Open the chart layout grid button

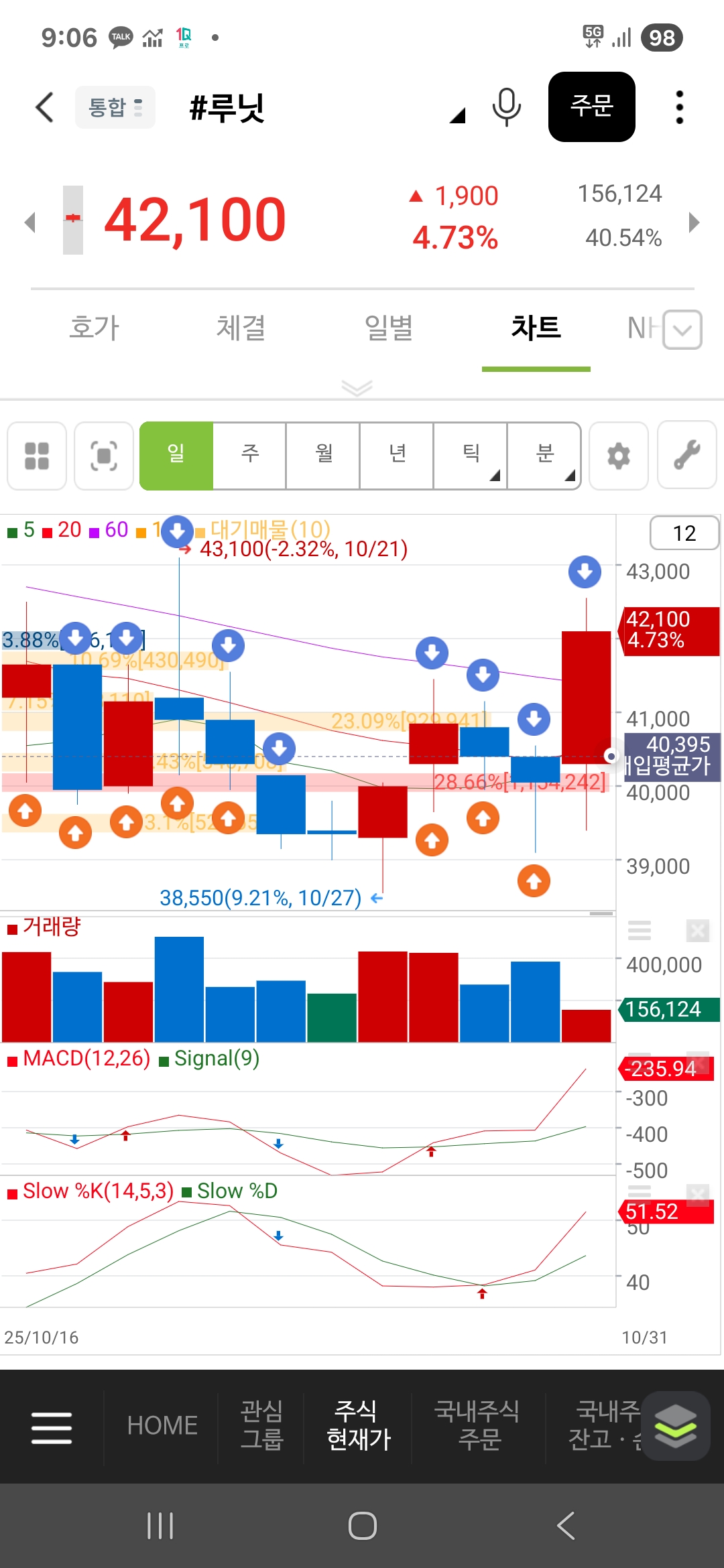37,456
